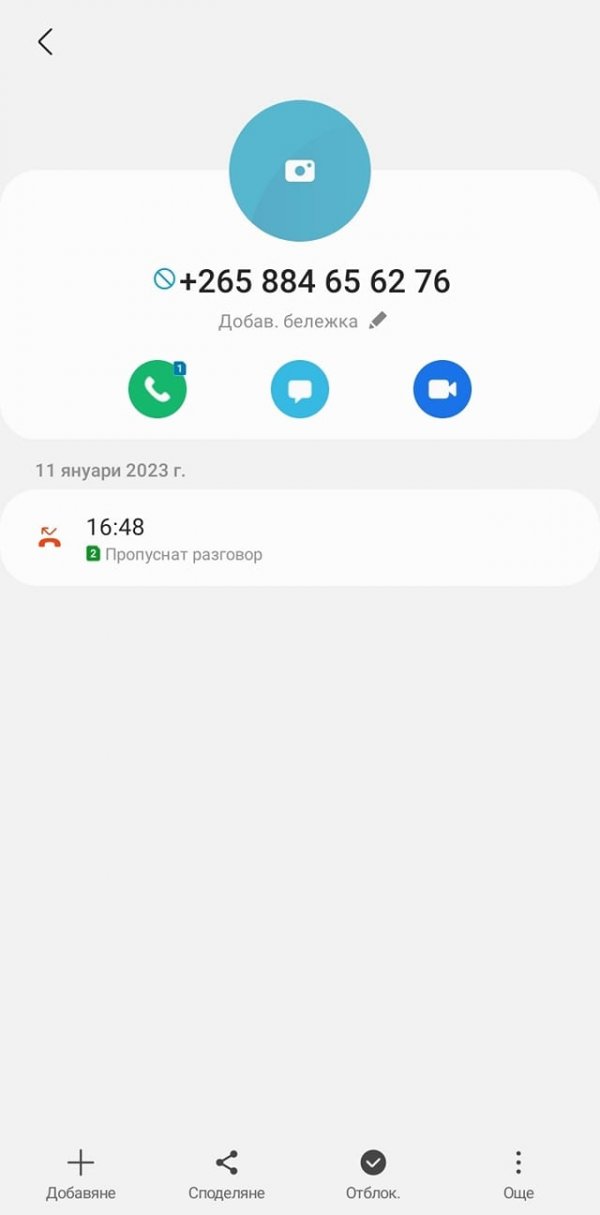Open the 16:48 missed call entry

click(300, 538)
